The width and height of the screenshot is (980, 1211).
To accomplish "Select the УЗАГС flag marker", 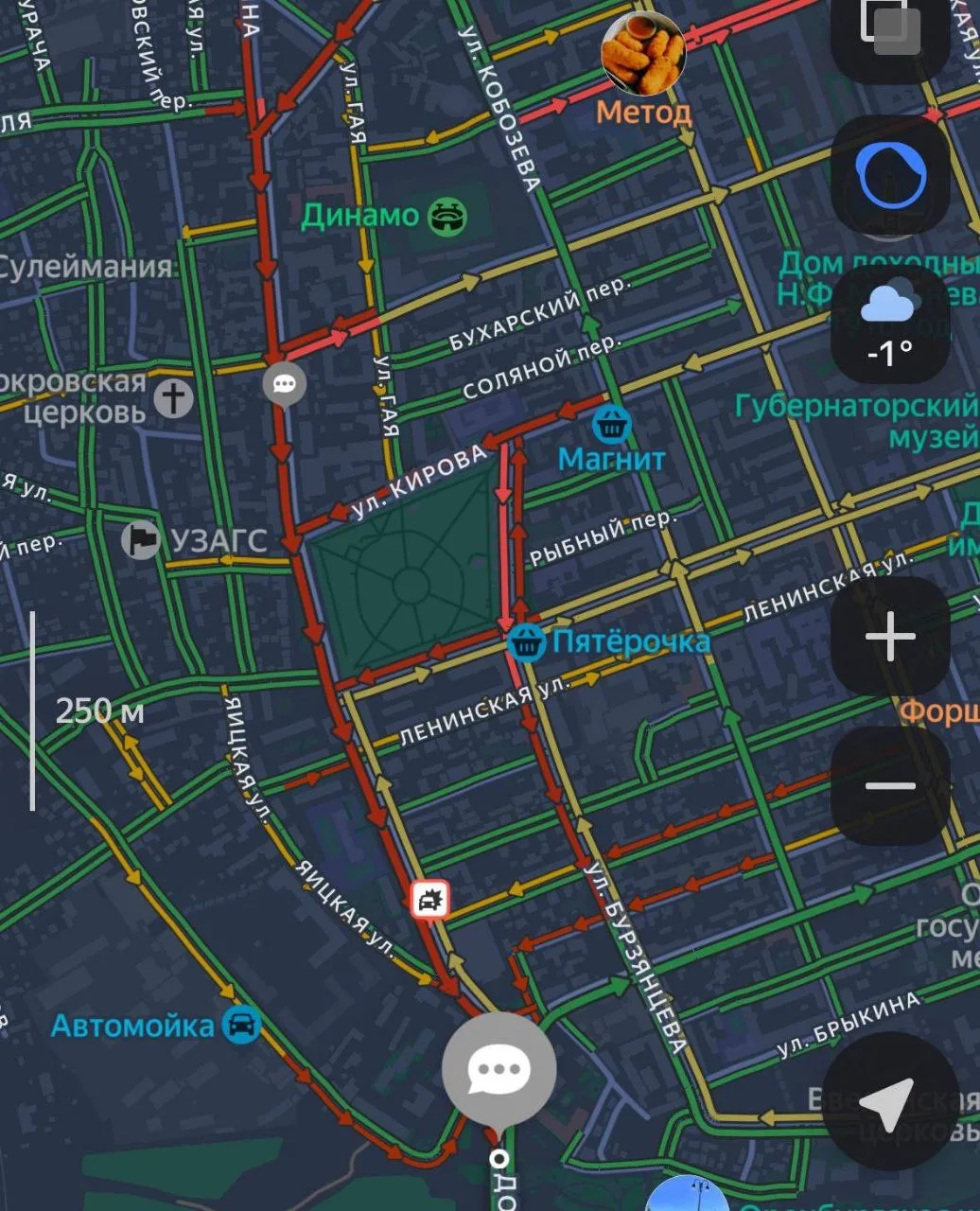I will (141, 540).
